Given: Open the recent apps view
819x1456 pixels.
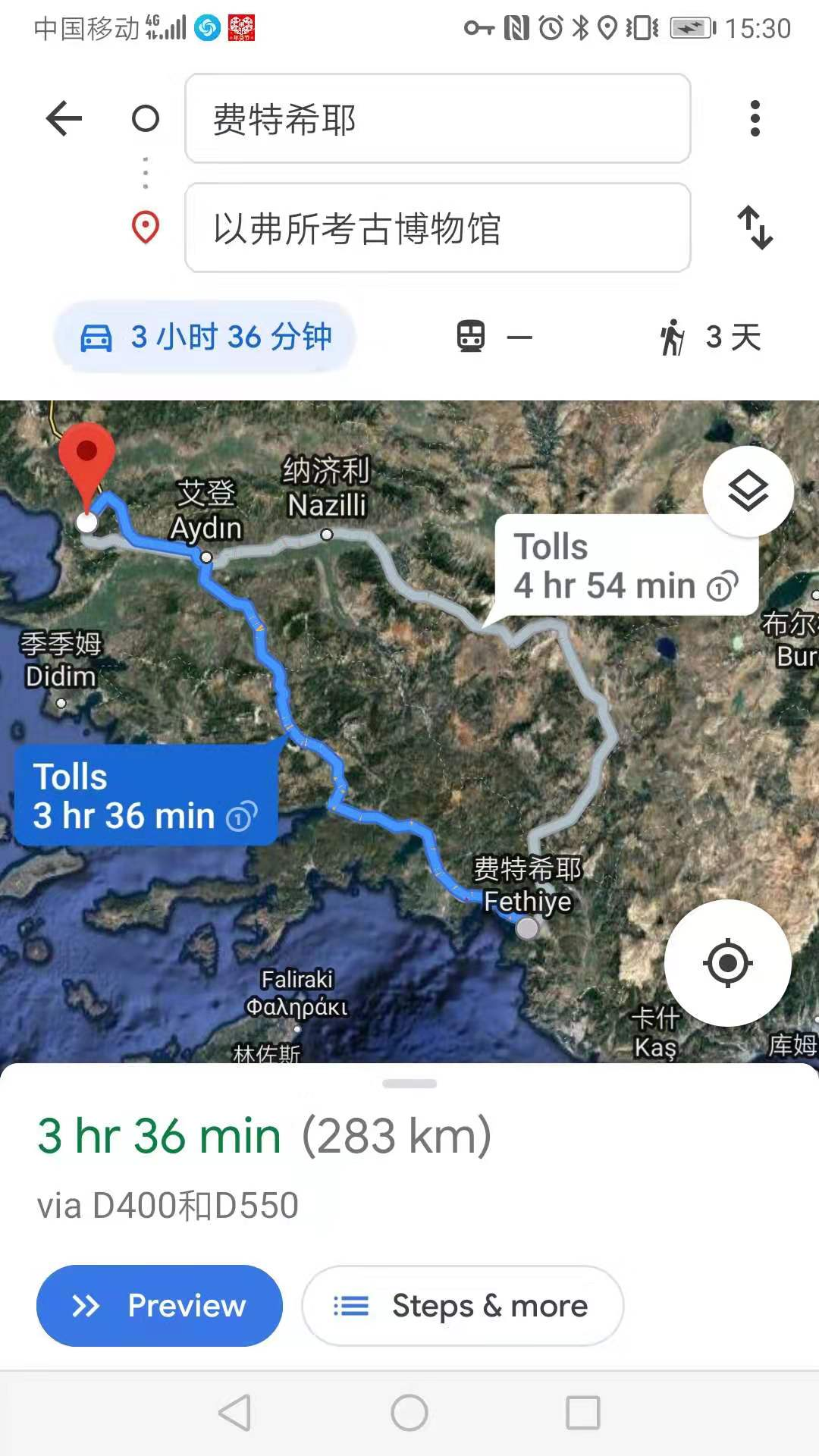Looking at the screenshot, I should pos(582,1414).
